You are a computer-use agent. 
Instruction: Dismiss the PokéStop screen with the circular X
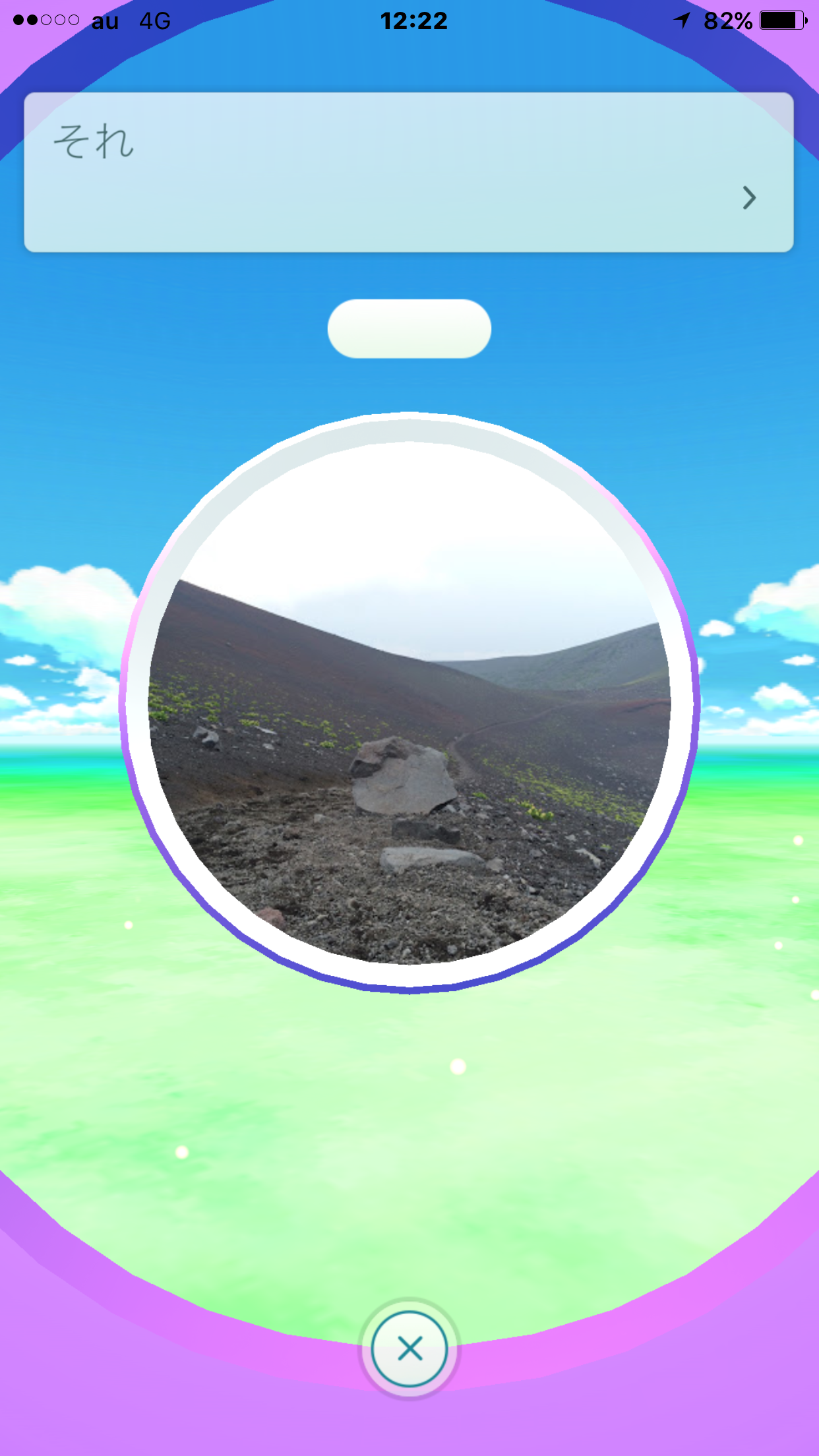click(409, 1349)
